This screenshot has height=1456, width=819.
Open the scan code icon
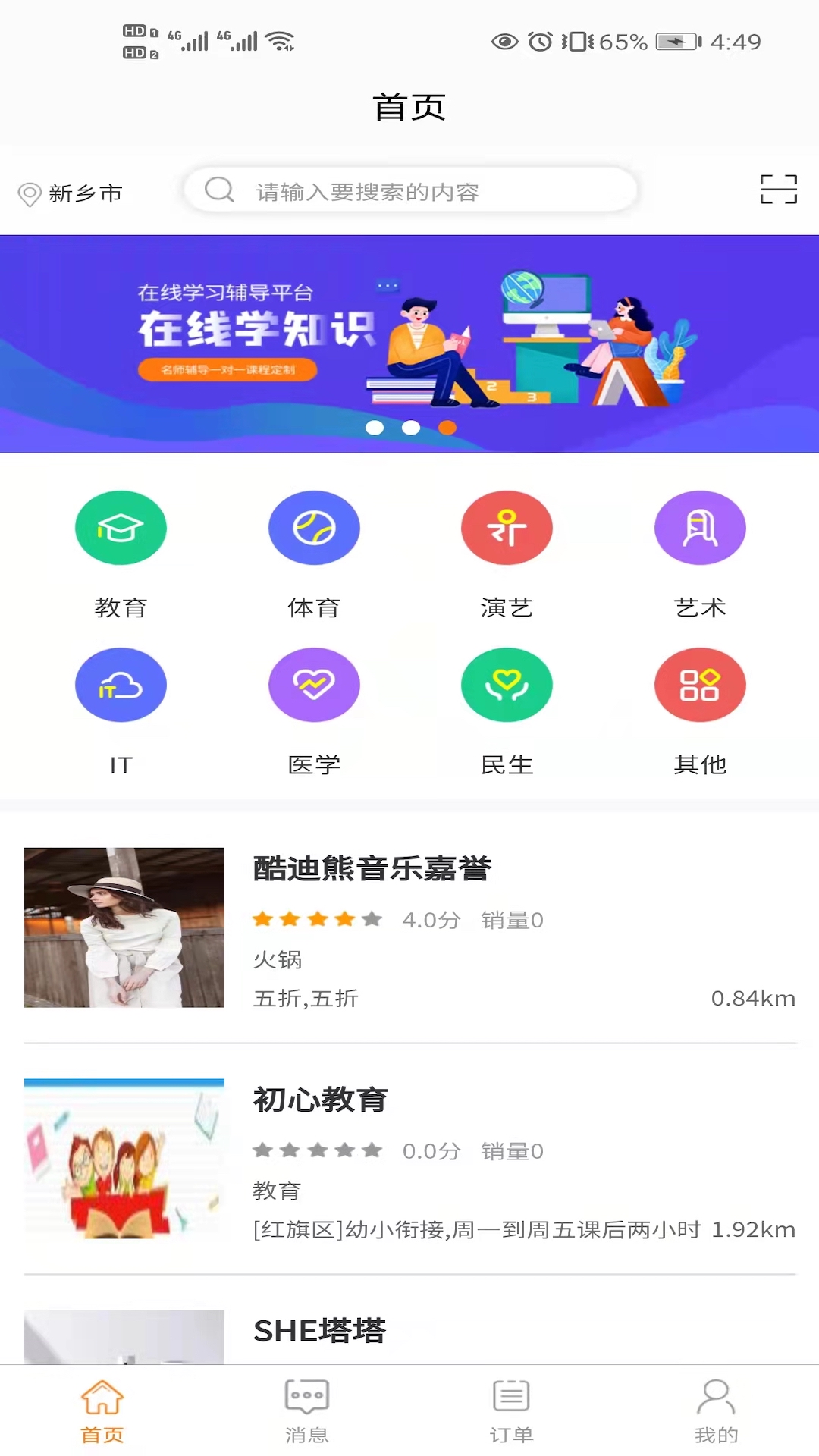(778, 189)
